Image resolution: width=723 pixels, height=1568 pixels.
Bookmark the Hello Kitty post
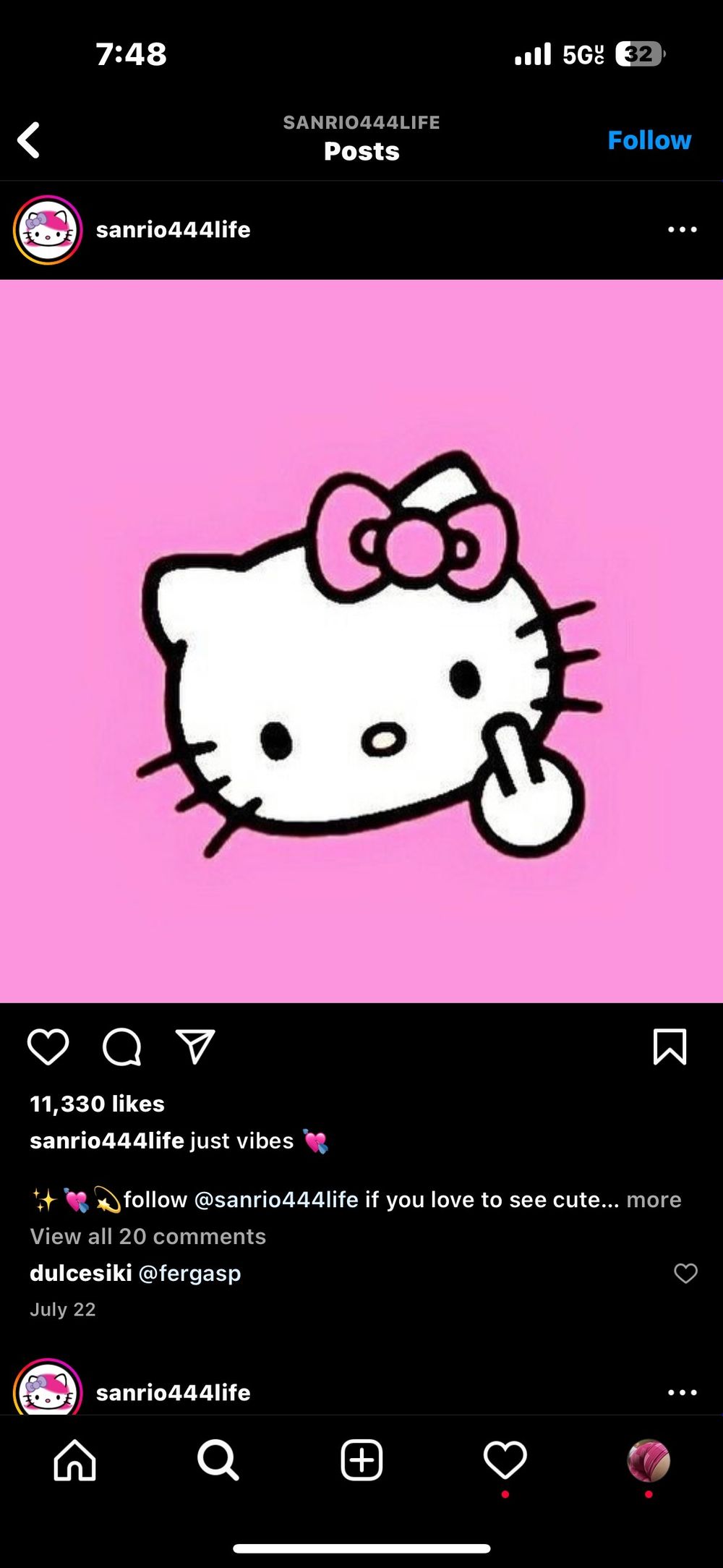pyautogui.click(x=669, y=1047)
